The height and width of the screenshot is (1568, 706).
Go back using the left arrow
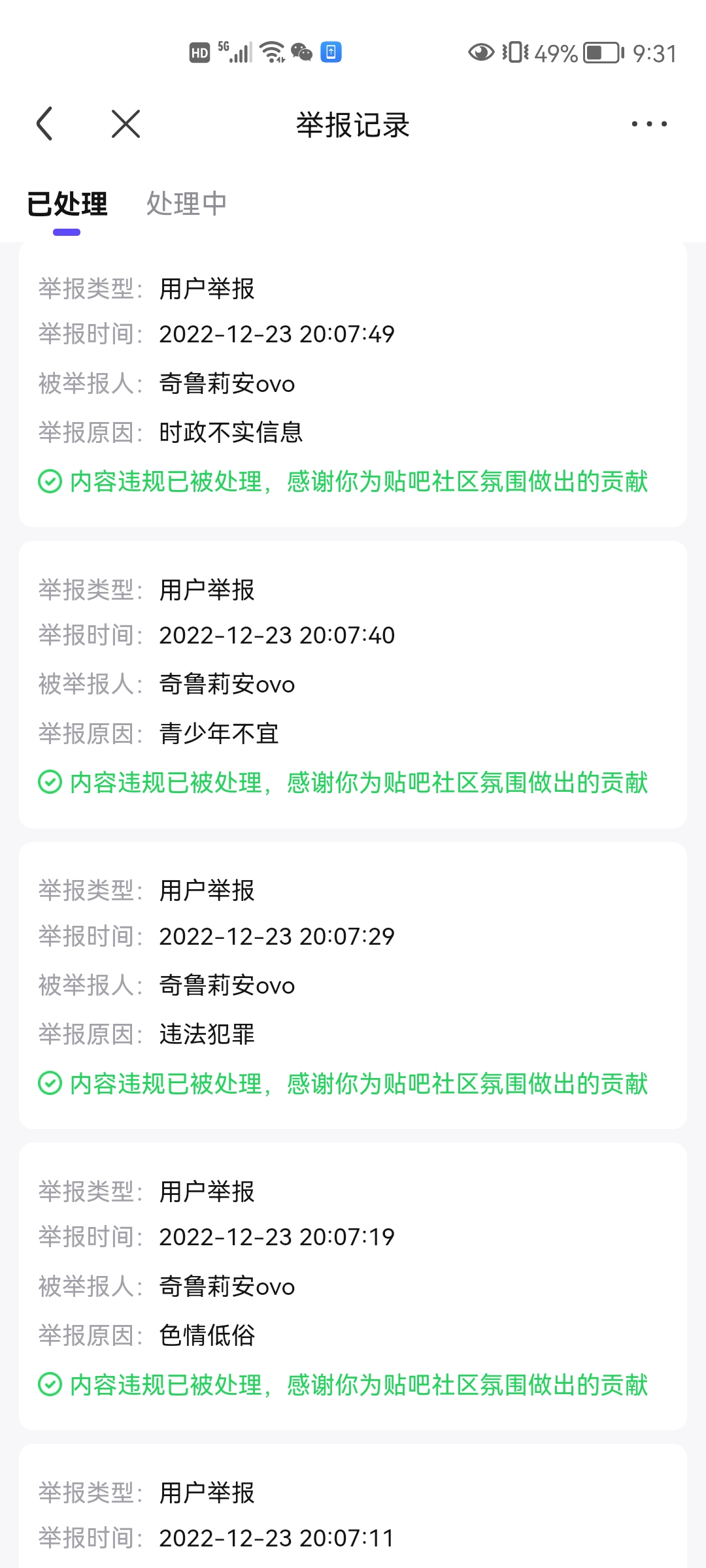click(x=44, y=124)
